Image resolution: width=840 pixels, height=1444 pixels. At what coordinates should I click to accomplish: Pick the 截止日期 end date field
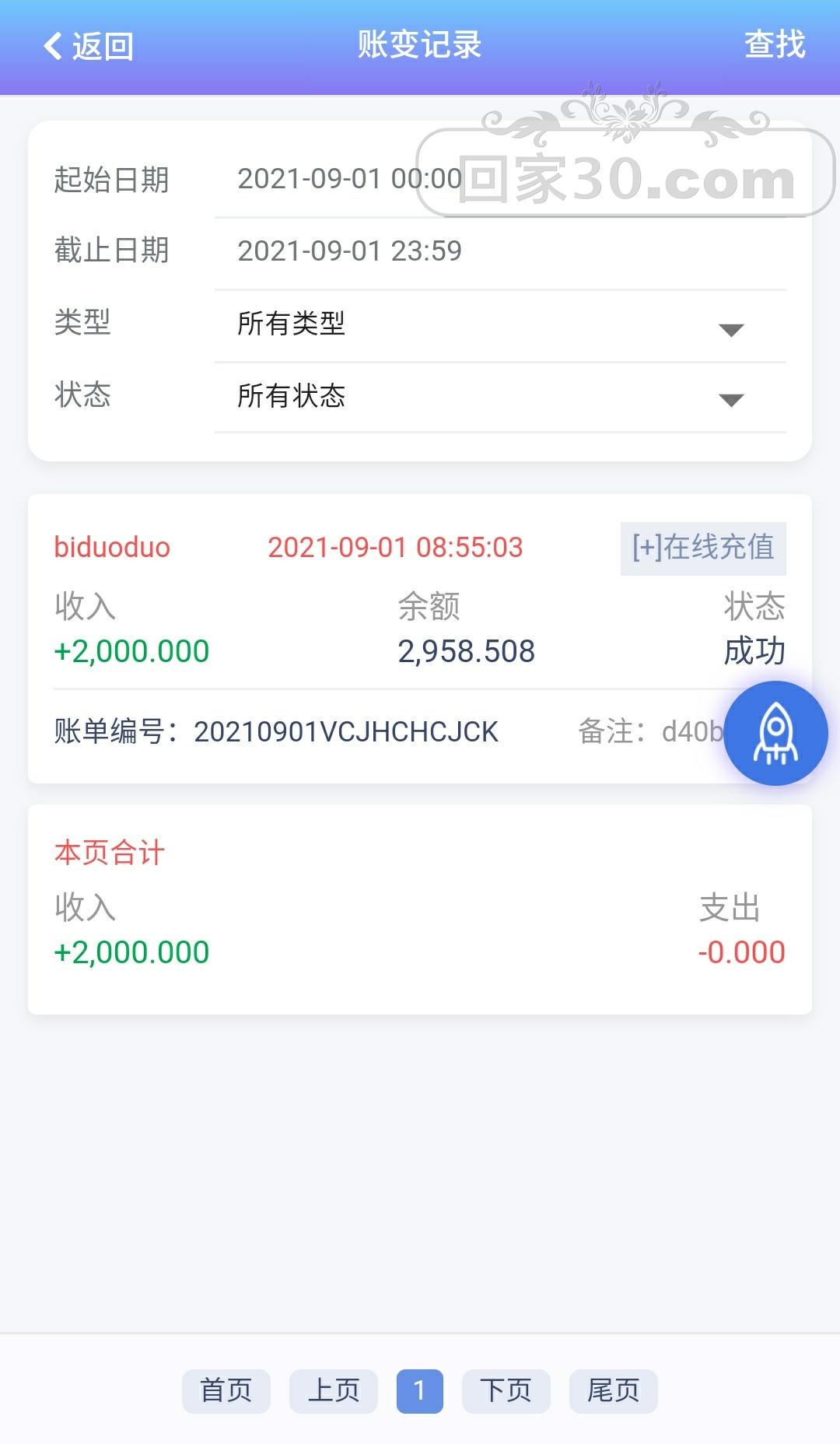[499, 251]
